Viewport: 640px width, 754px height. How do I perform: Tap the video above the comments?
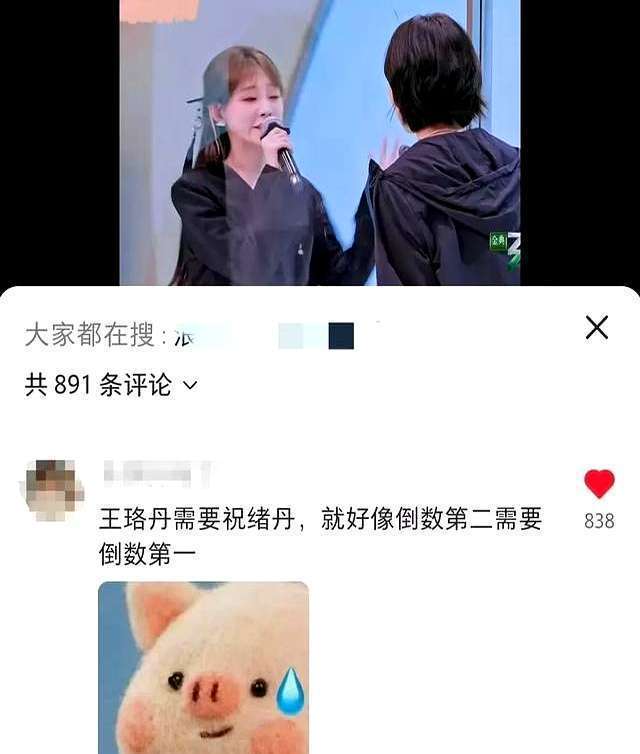click(x=320, y=142)
